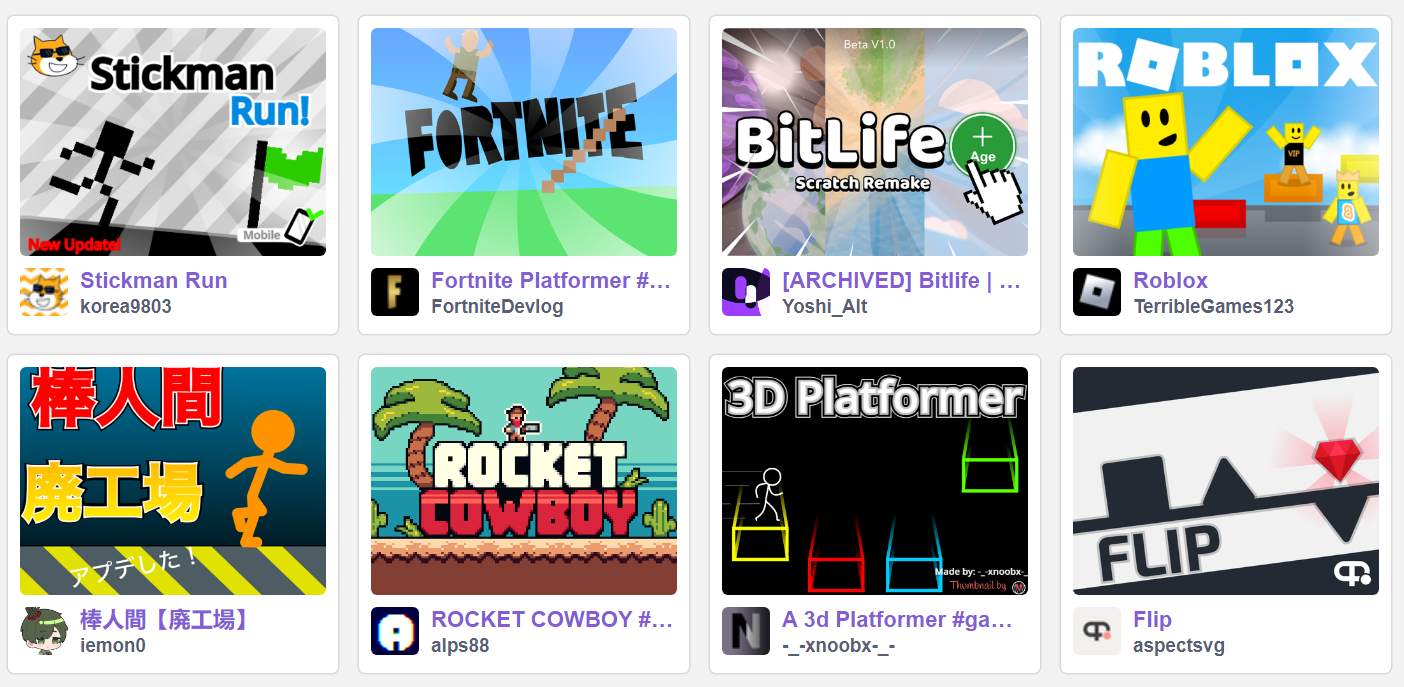Image resolution: width=1404 pixels, height=687 pixels.
Task: Open the 棒人間 廃工場 project thumbnail
Action: pyautogui.click(x=173, y=481)
